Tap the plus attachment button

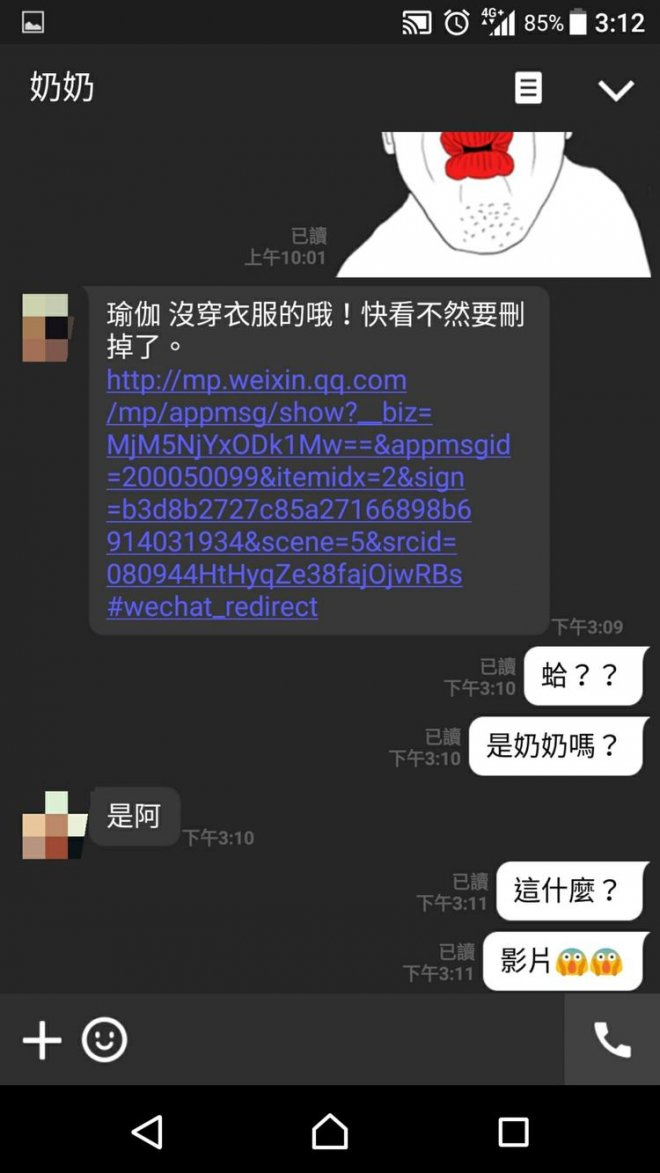(x=42, y=1040)
